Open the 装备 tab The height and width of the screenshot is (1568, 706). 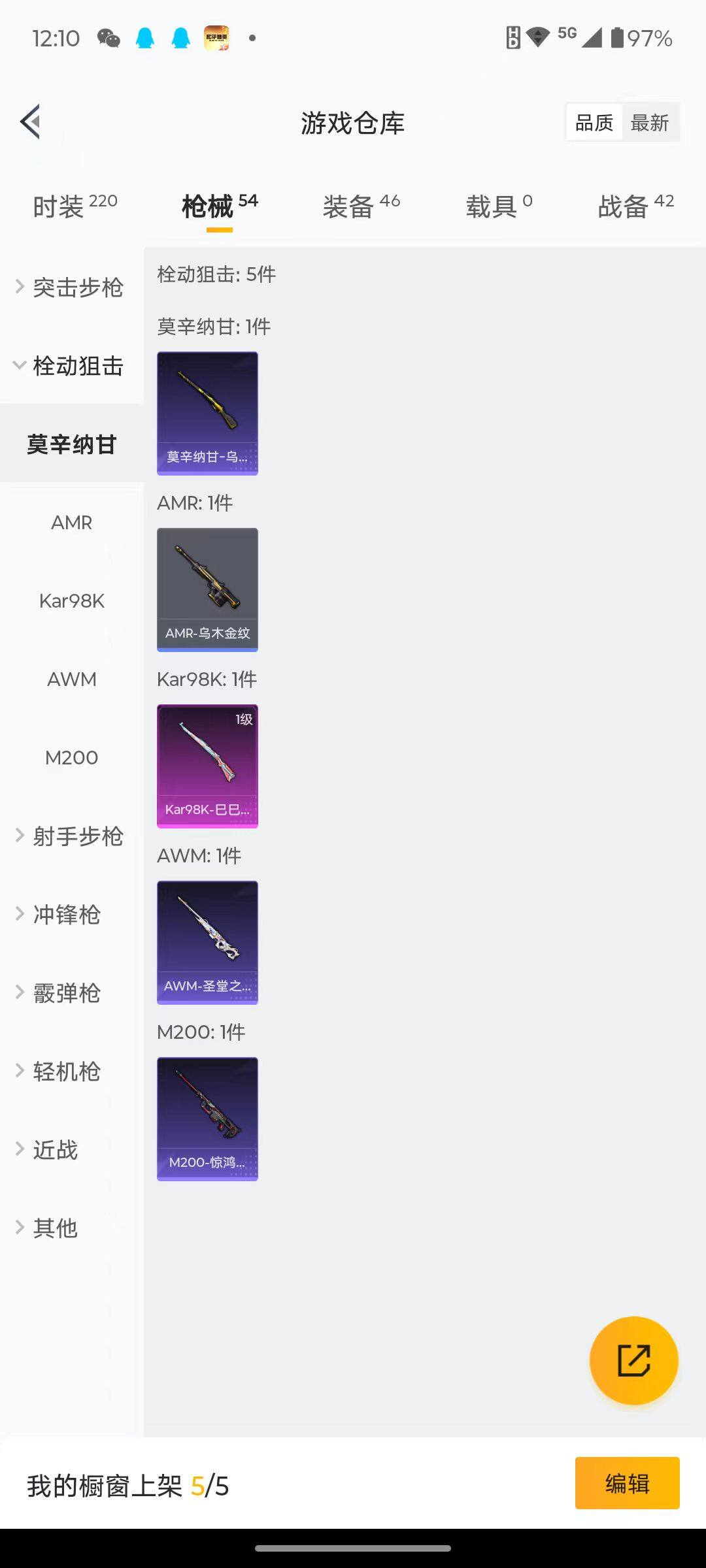click(361, 206)
